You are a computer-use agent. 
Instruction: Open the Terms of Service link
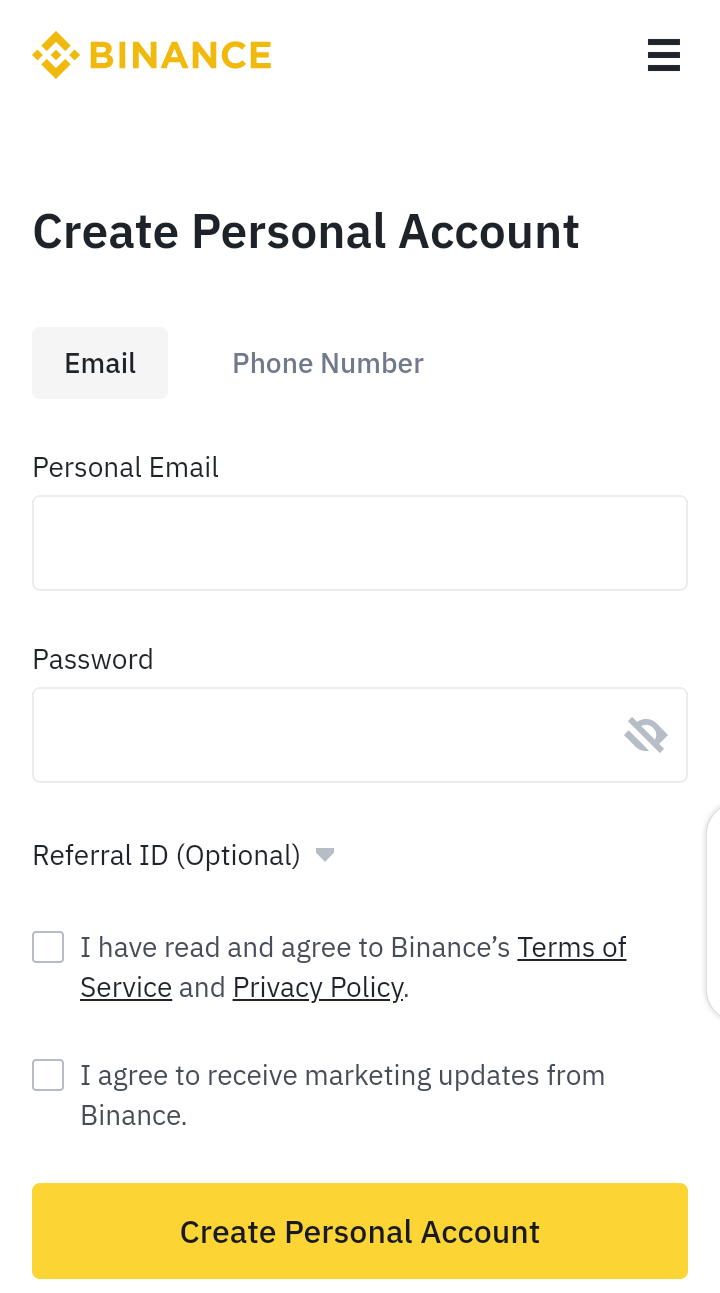[571, 948]
